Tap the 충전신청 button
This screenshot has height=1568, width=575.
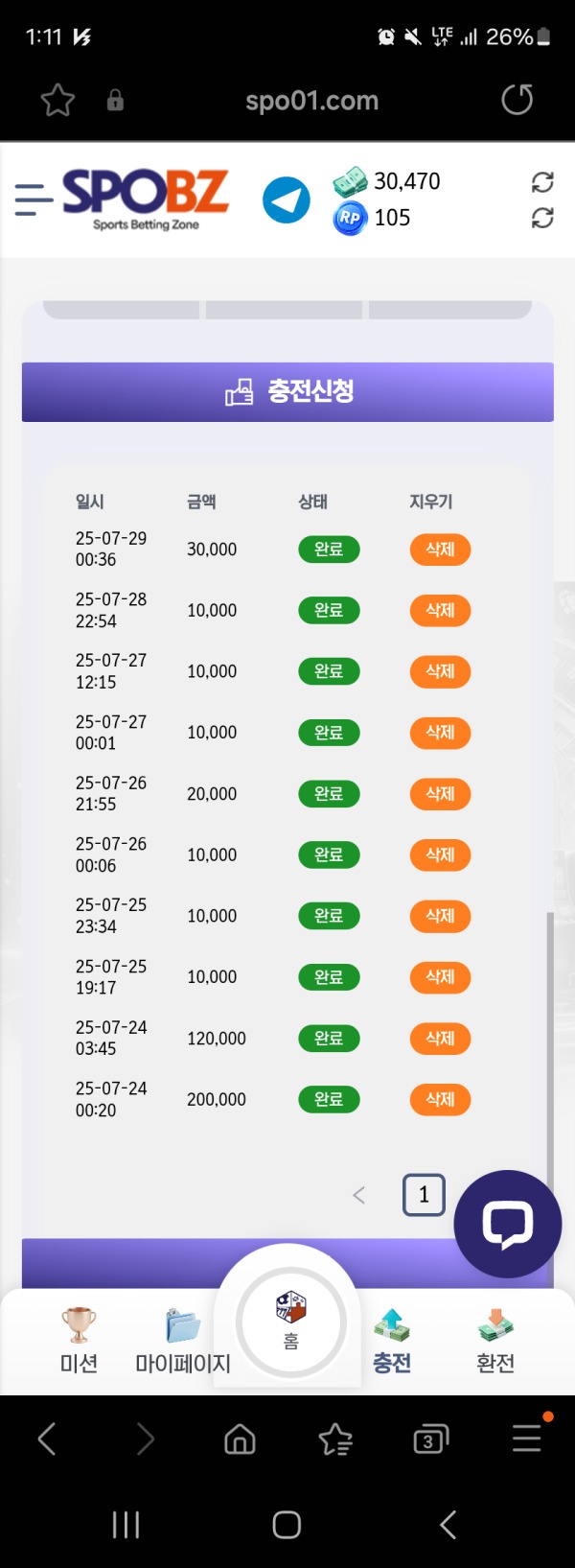pyautogui.click(x=287, y=391)
